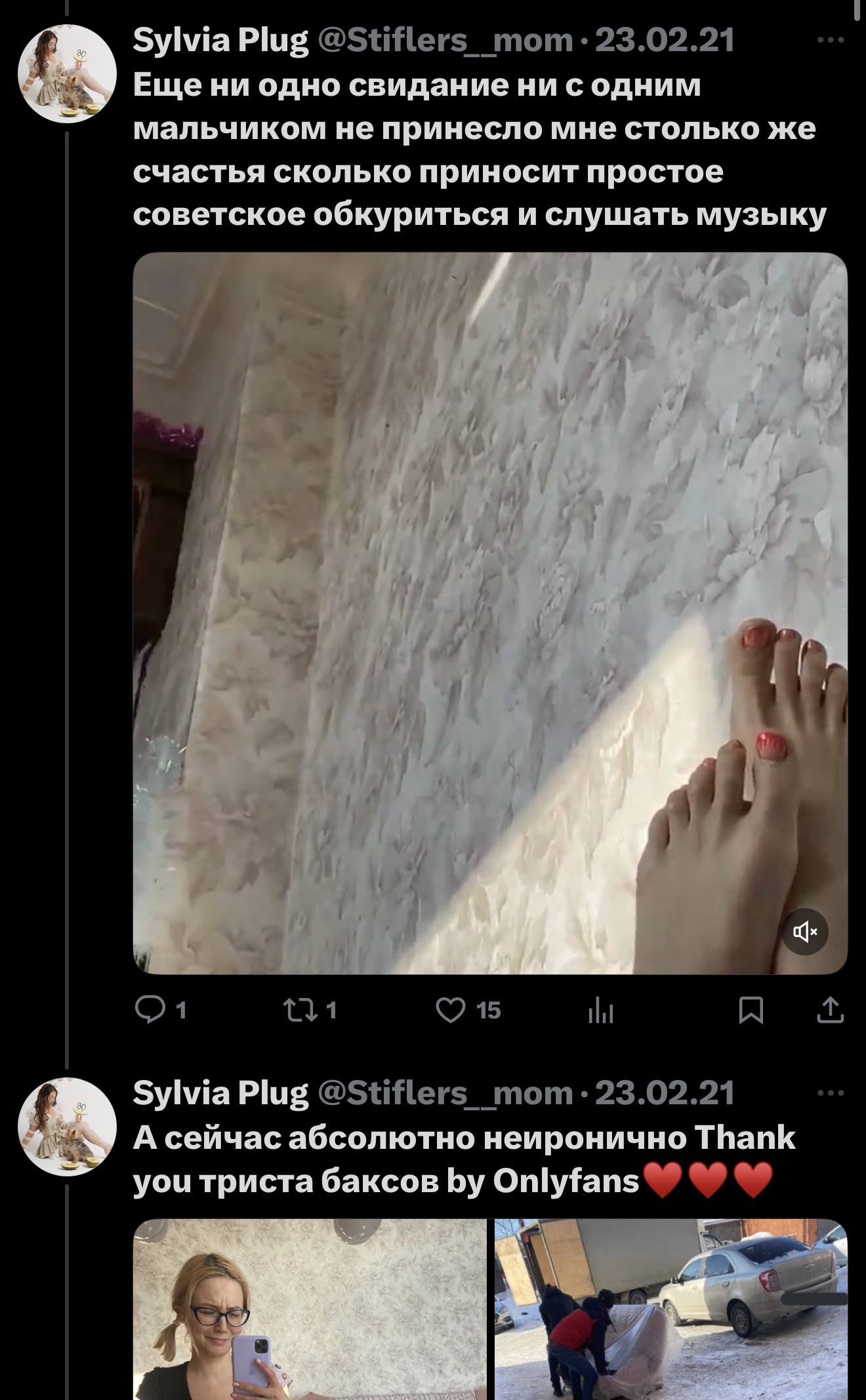
Task: Open Sylvia Plug's avatar on the Onlyfans tweet
Action: coord(67,1126)
